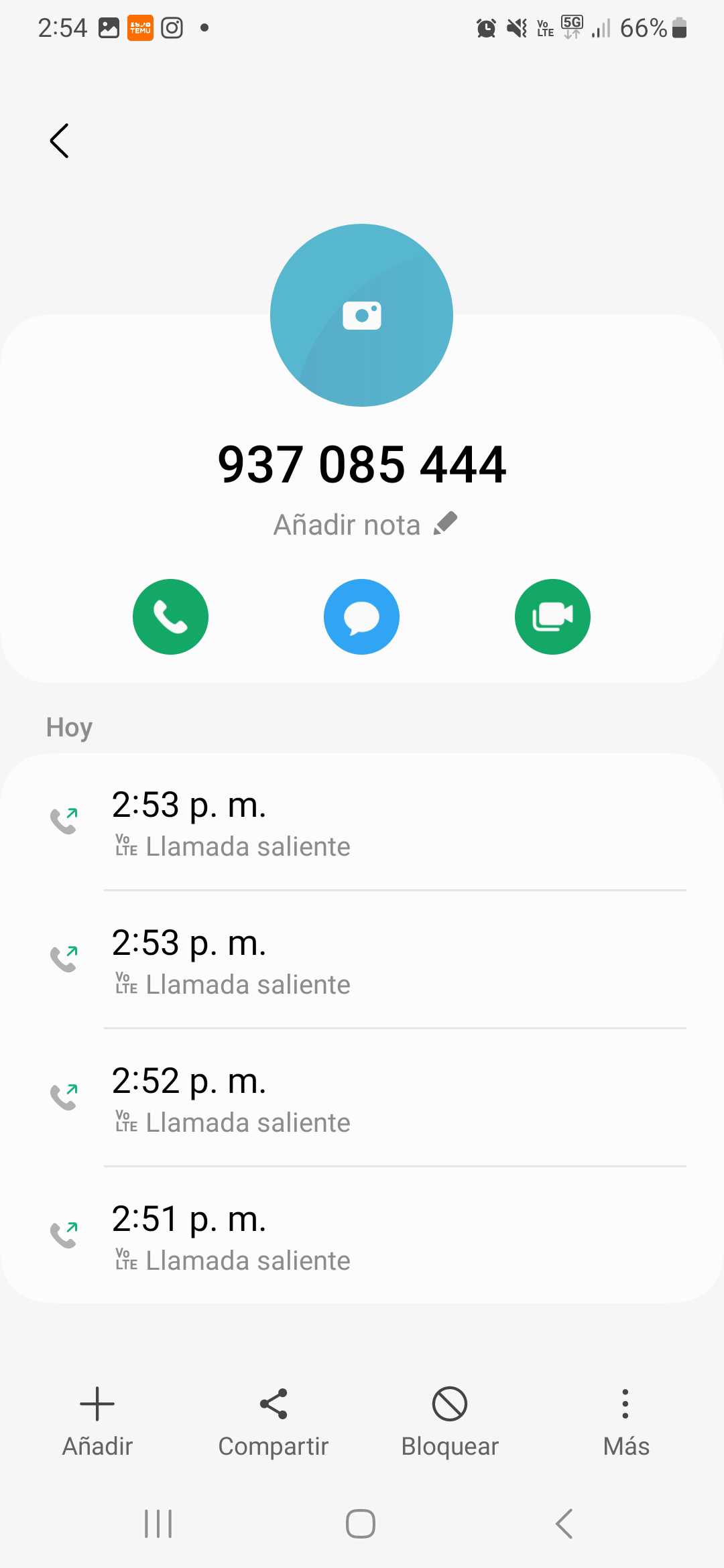Show recent apps from navigation bar
This screenshot has width=724, height=1568.
[159, 1523]
